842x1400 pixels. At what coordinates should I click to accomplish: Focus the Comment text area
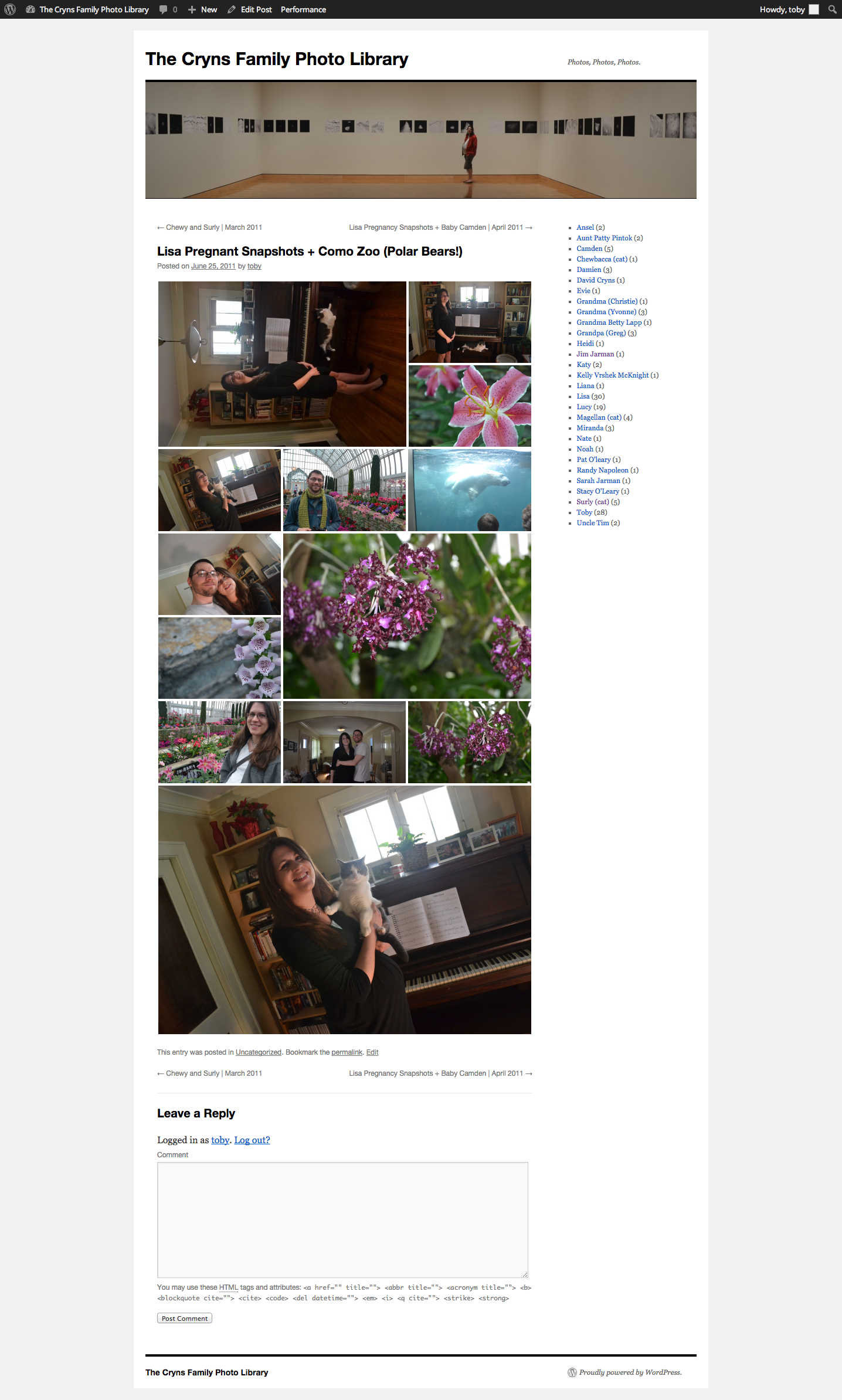[342, 1219]
